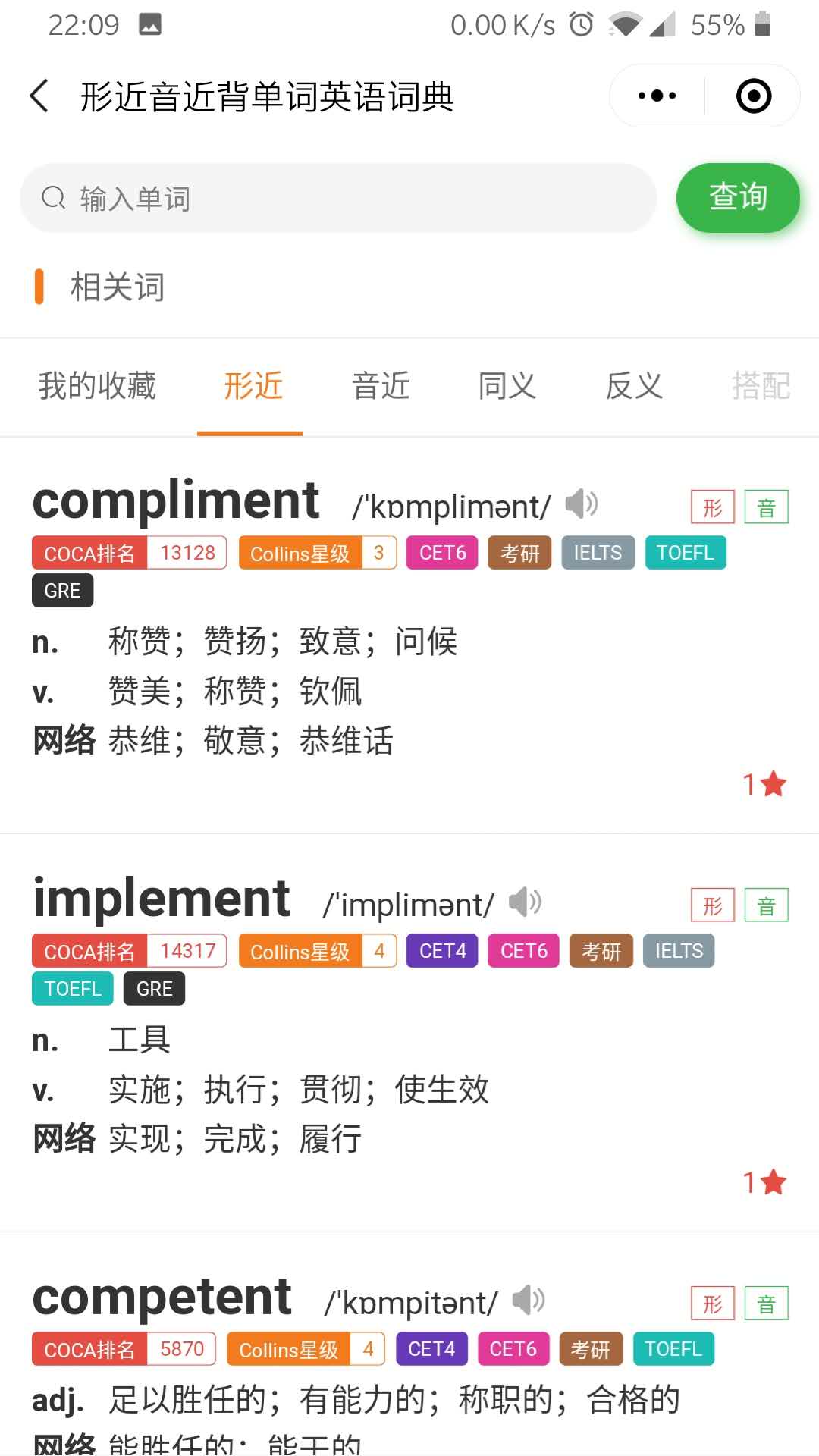Viewport: 819px width, 1456px height.
Task: Tap the 音 button next to implement
Action: 767,905
